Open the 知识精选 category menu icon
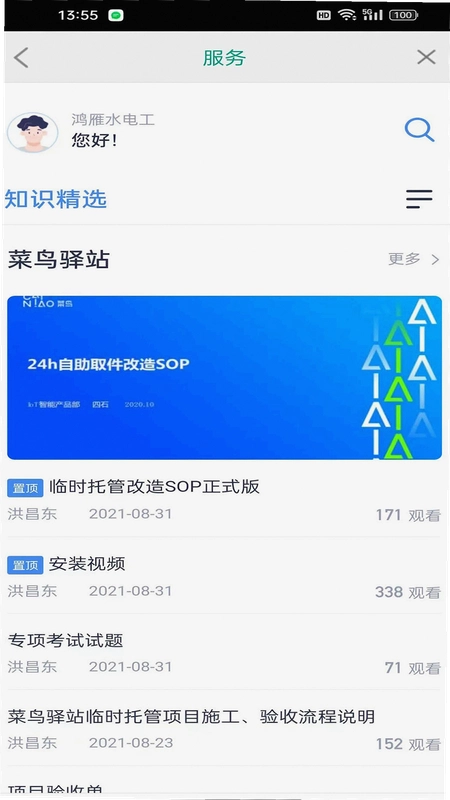 point(419,199)
